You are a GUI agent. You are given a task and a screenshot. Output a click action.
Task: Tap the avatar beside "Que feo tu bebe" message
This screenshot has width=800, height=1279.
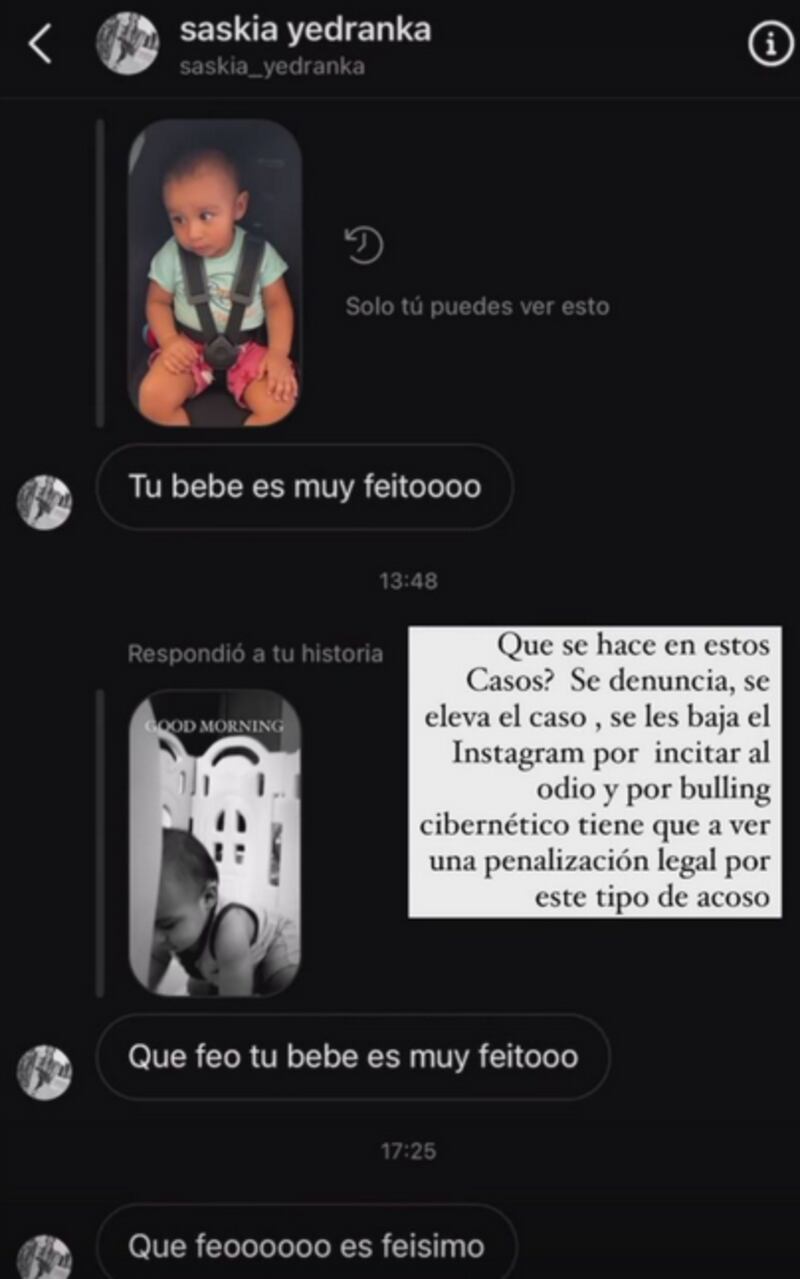[x=44, y=1072]
